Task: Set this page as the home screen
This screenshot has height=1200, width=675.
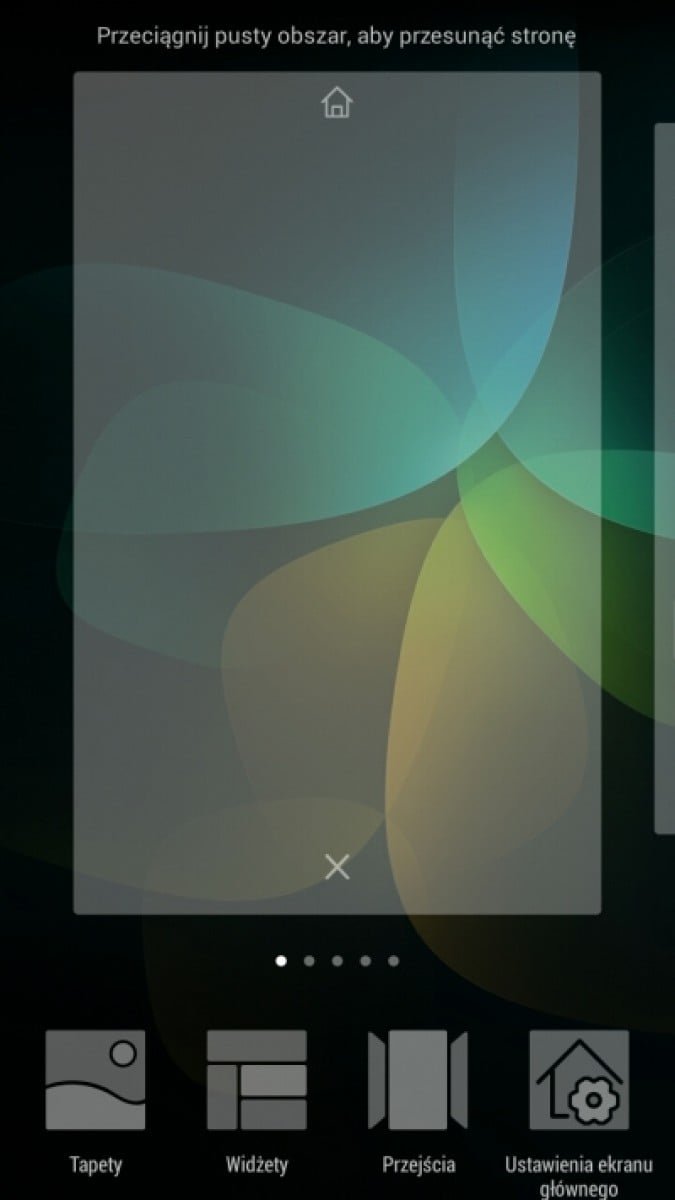Action: pos(337,102)
